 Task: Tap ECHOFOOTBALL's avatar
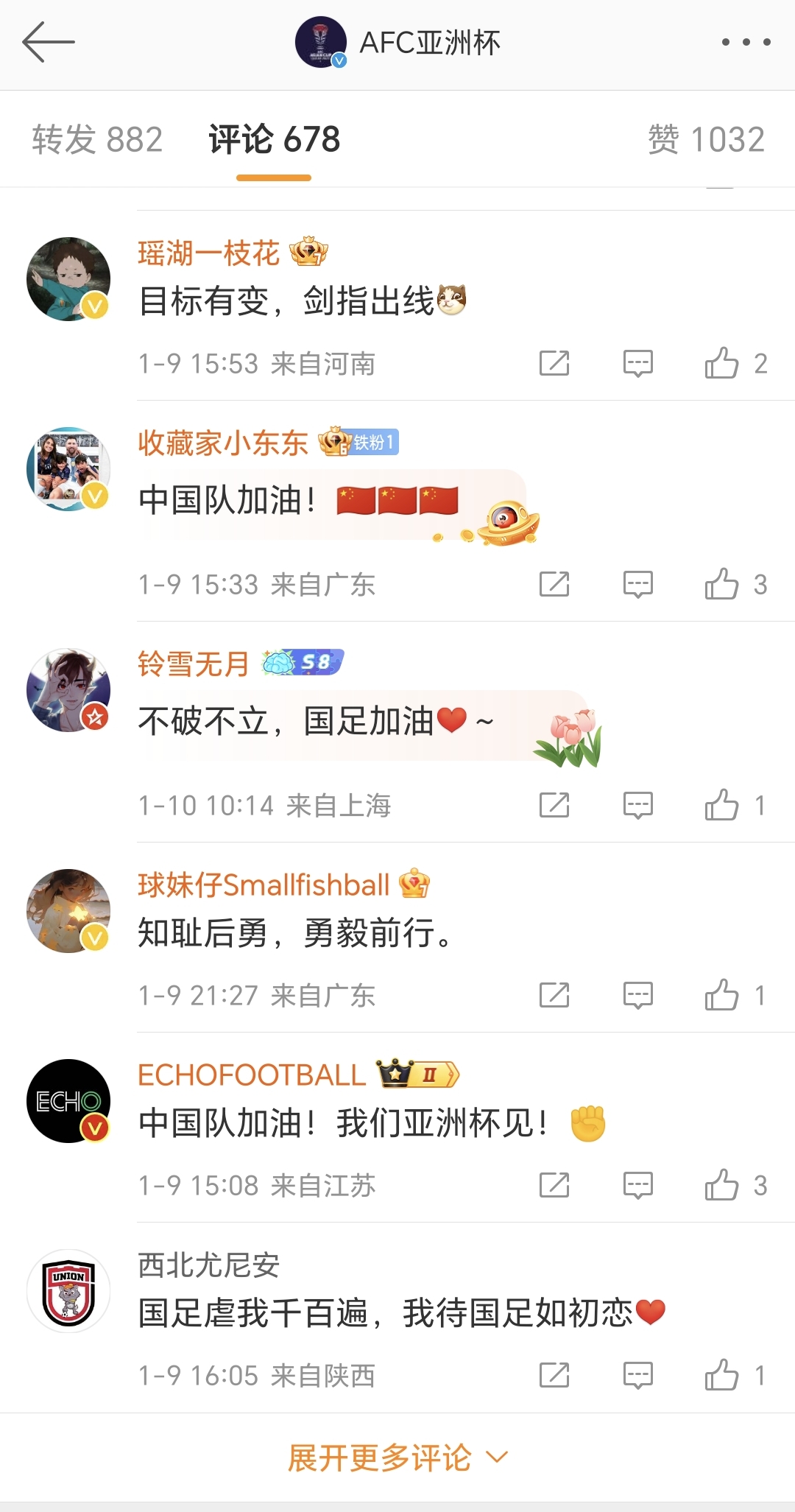[x=68, y=1101]
